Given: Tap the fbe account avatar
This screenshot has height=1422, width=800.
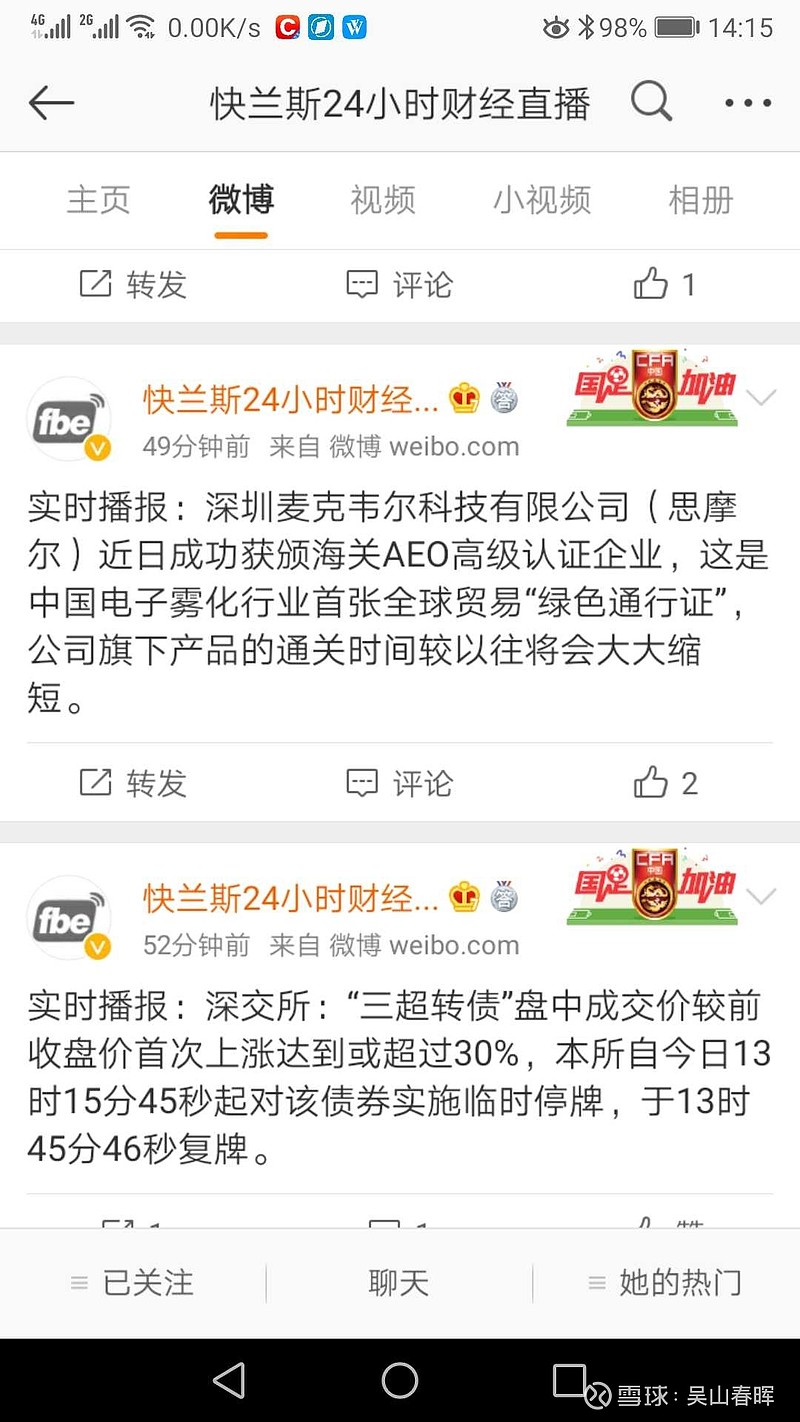Looking at the screenshot, I should click(68, 418).
